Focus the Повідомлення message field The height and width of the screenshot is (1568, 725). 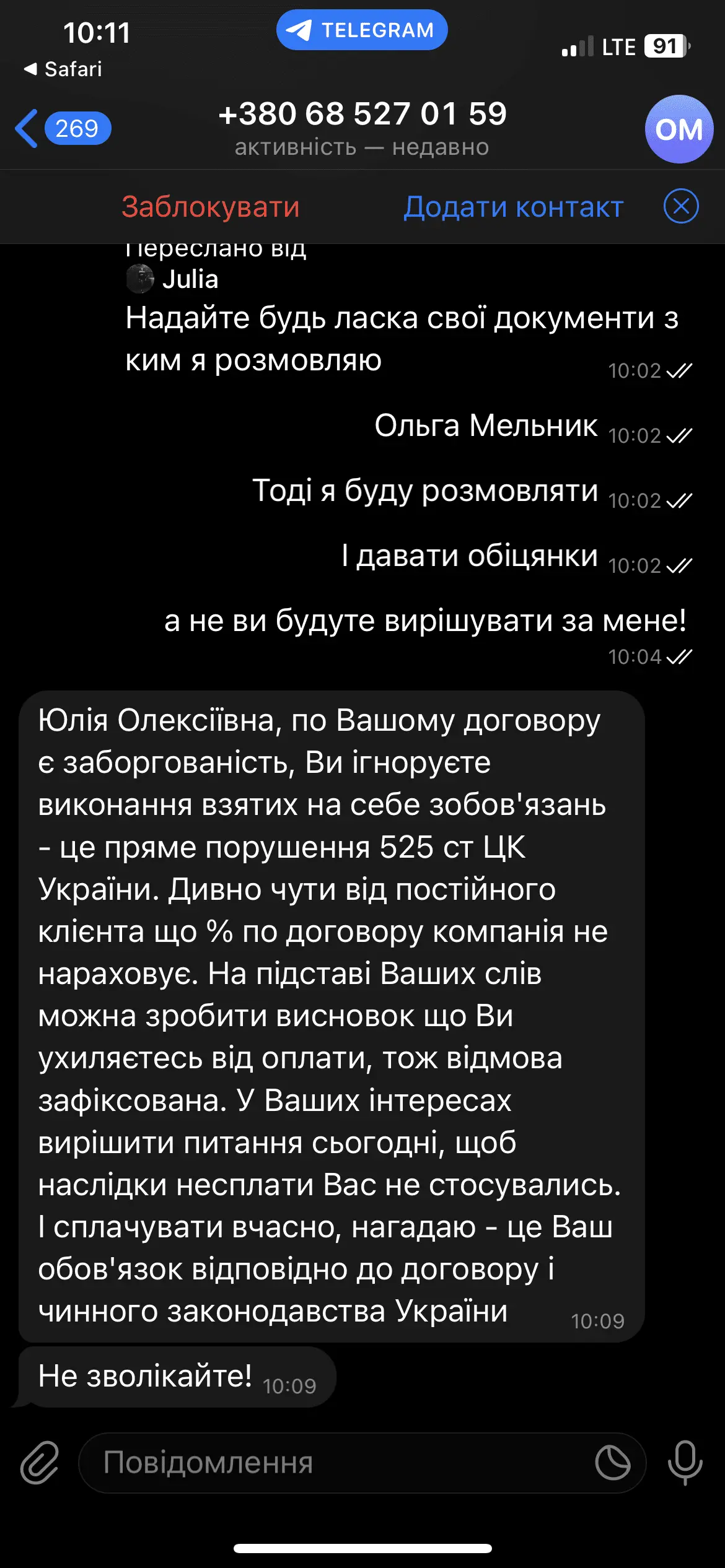click(335, 1463)
